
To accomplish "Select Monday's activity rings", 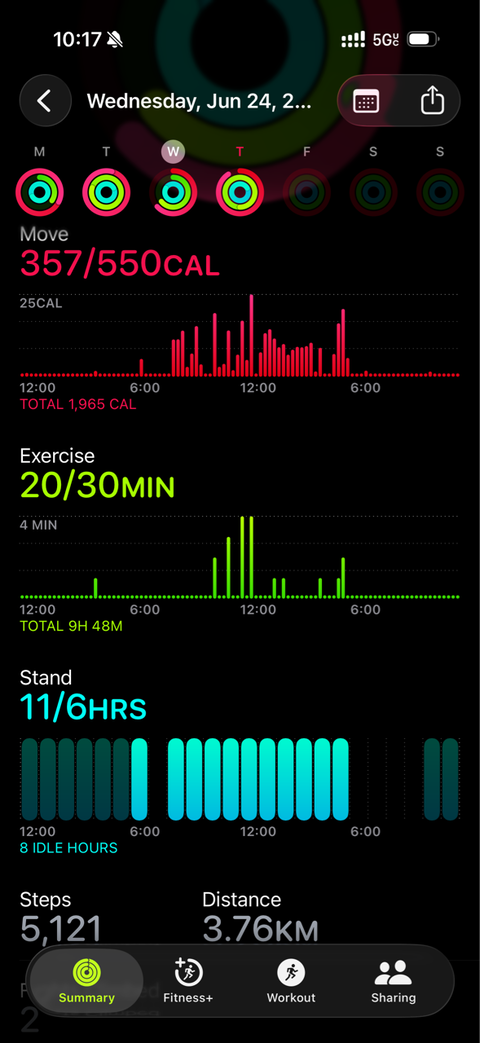I will pos(40,193).
